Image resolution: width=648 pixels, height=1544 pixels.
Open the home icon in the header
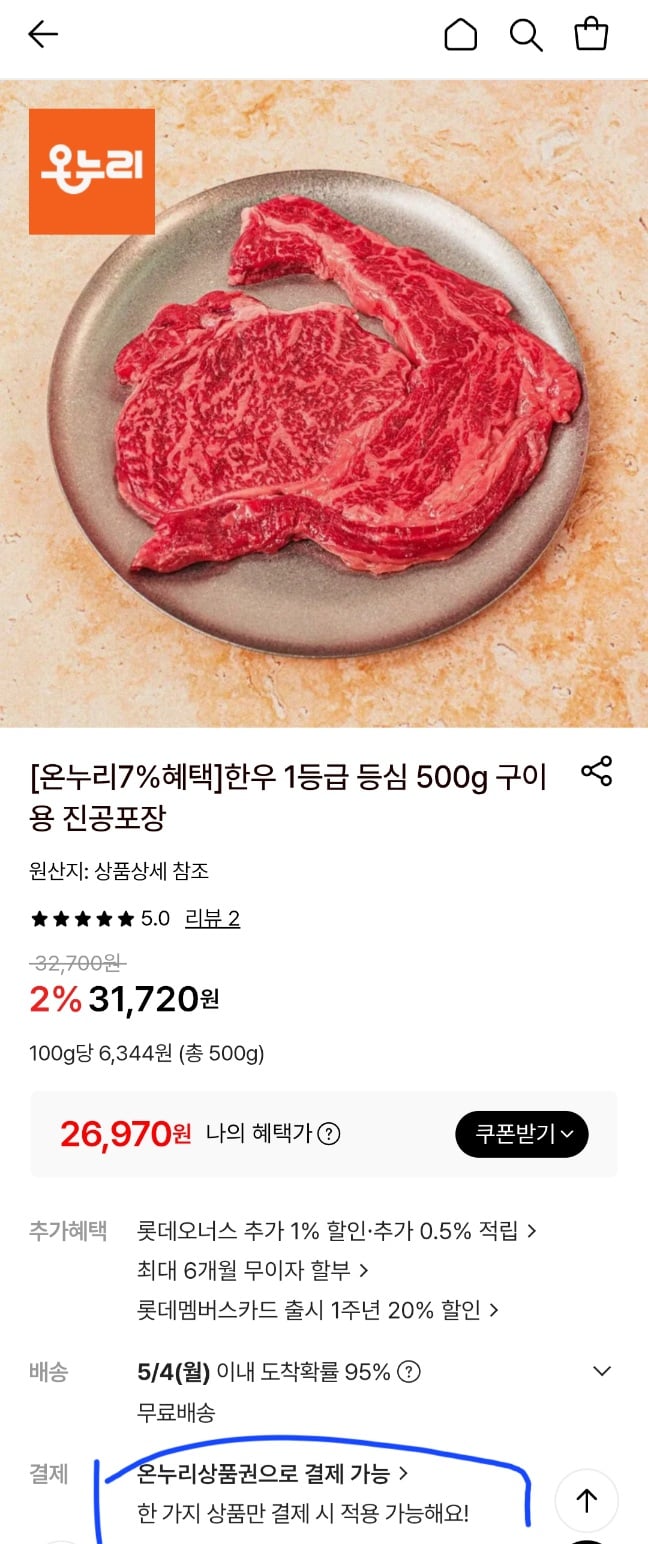(460, 35)
